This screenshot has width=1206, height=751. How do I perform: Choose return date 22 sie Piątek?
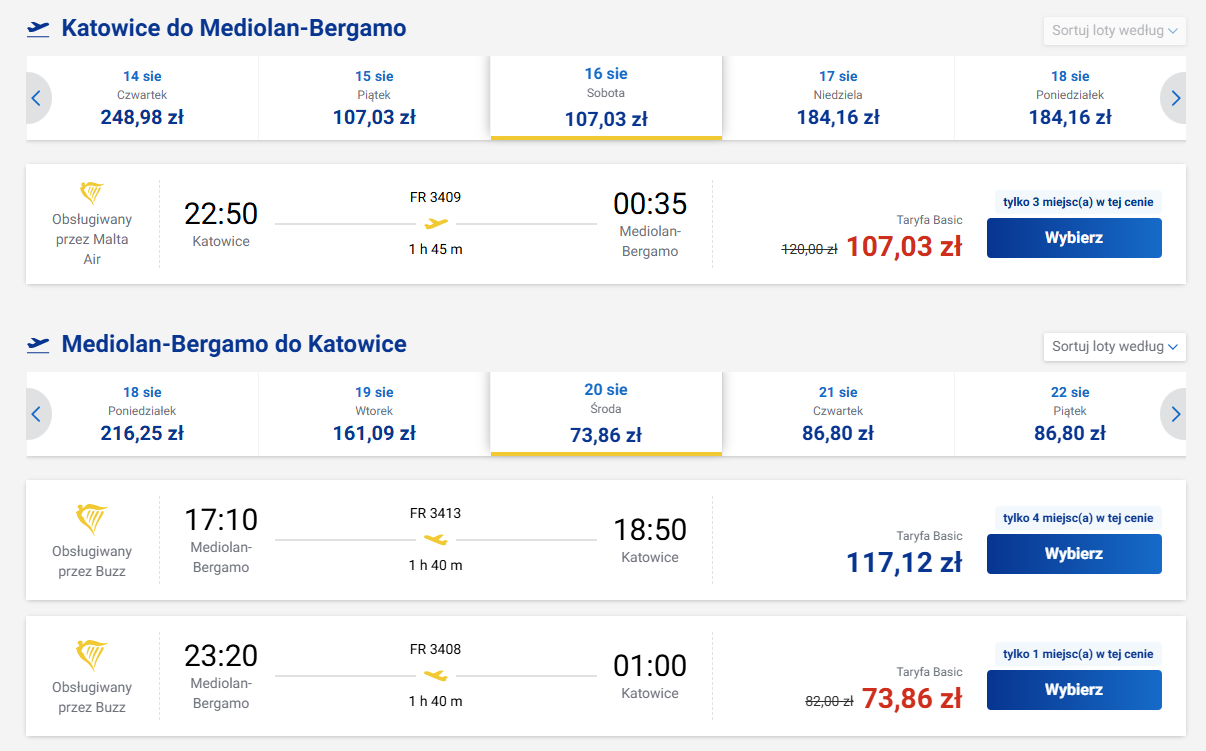[1069, 414]
